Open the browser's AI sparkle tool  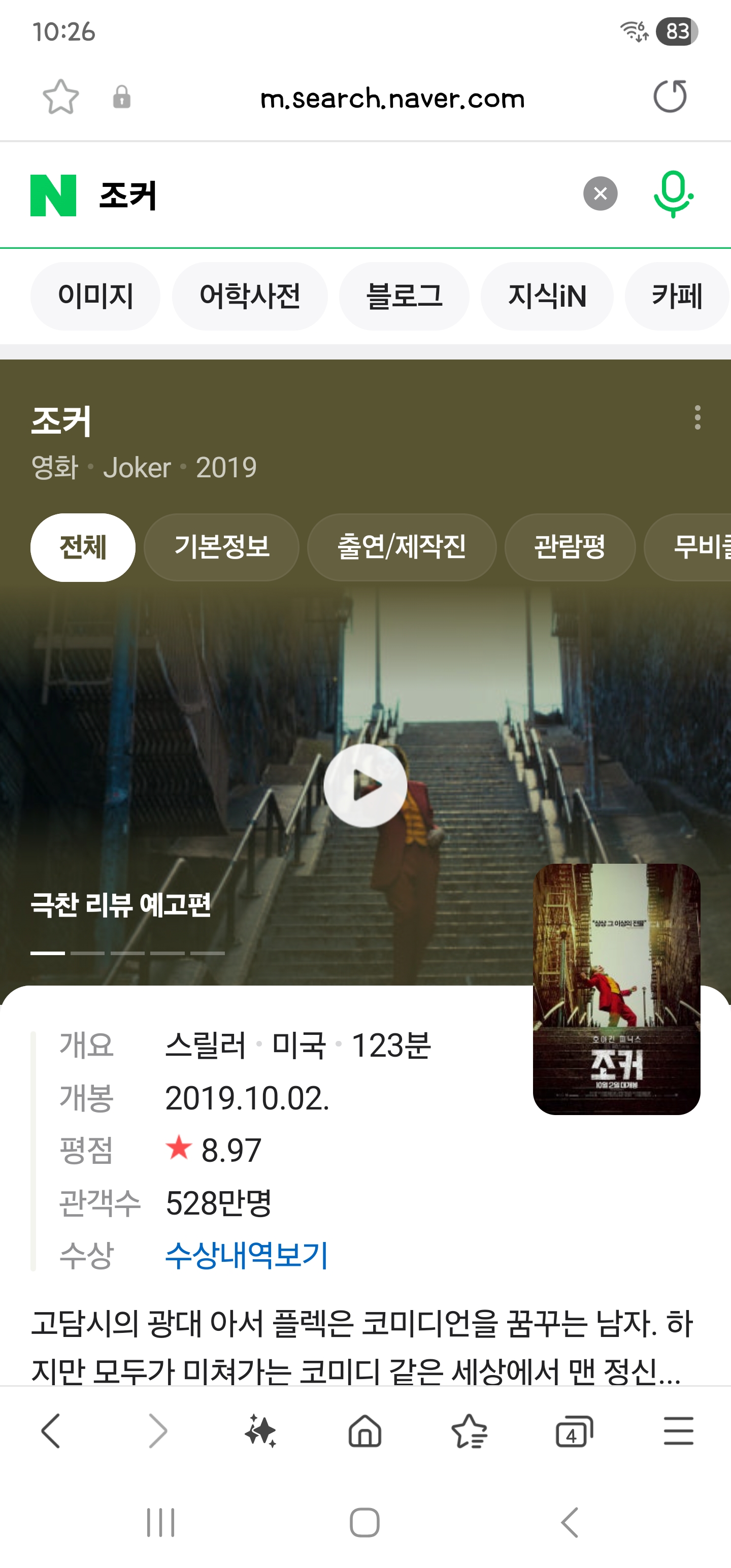click(260, 1430)
